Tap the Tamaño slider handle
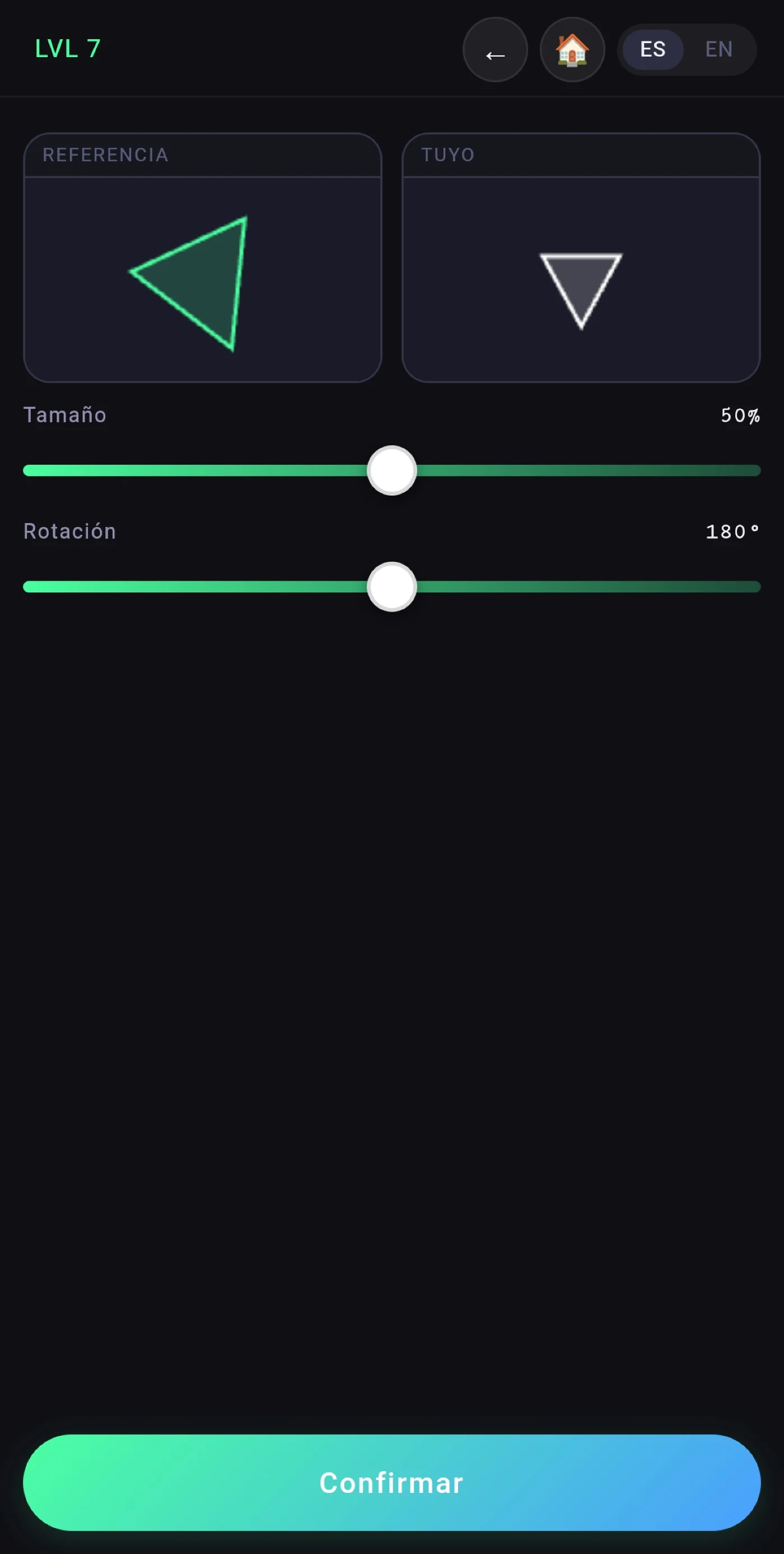Image resolution: width=784 pixels, height=1554 pixels. pyautogui.click(x=392, y=470)
